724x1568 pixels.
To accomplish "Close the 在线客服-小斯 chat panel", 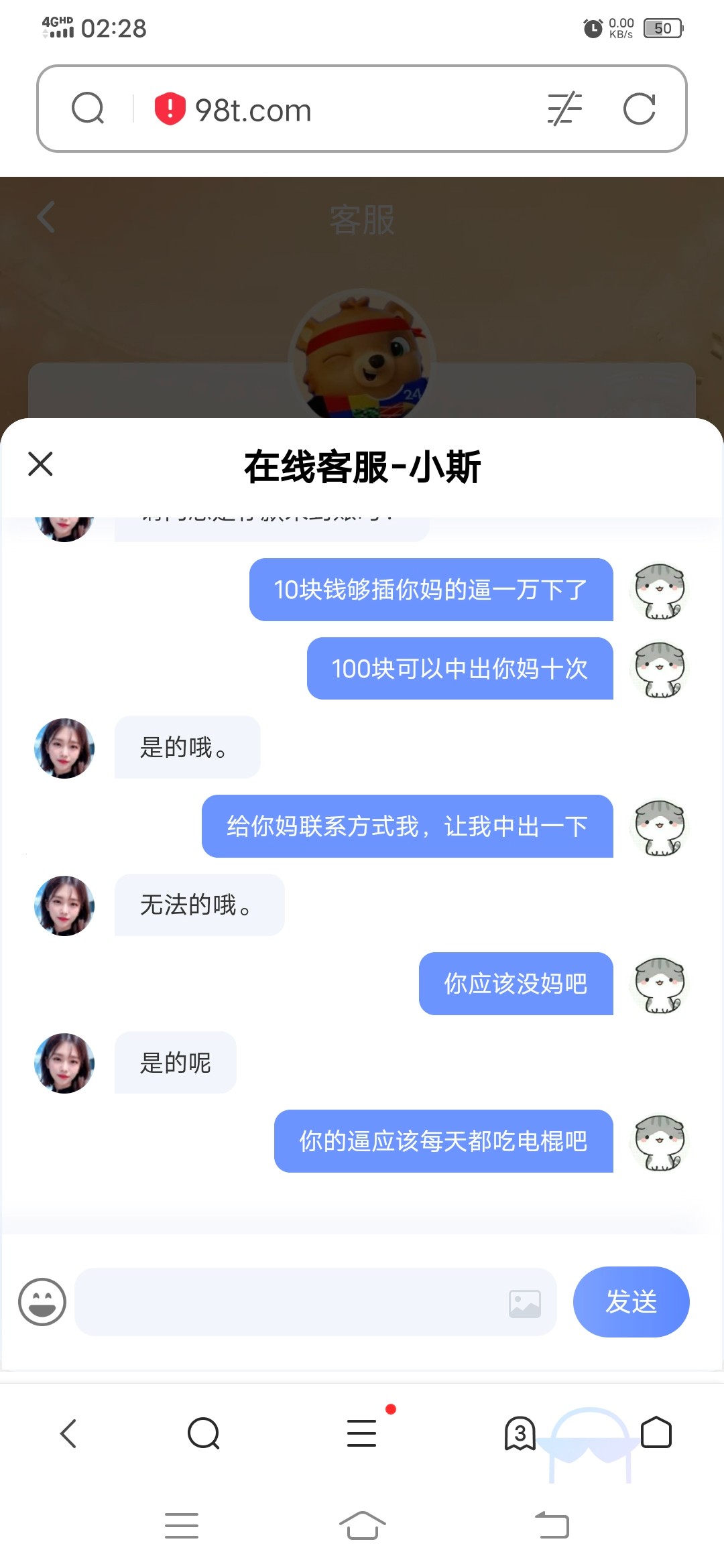I will (40, 464).
